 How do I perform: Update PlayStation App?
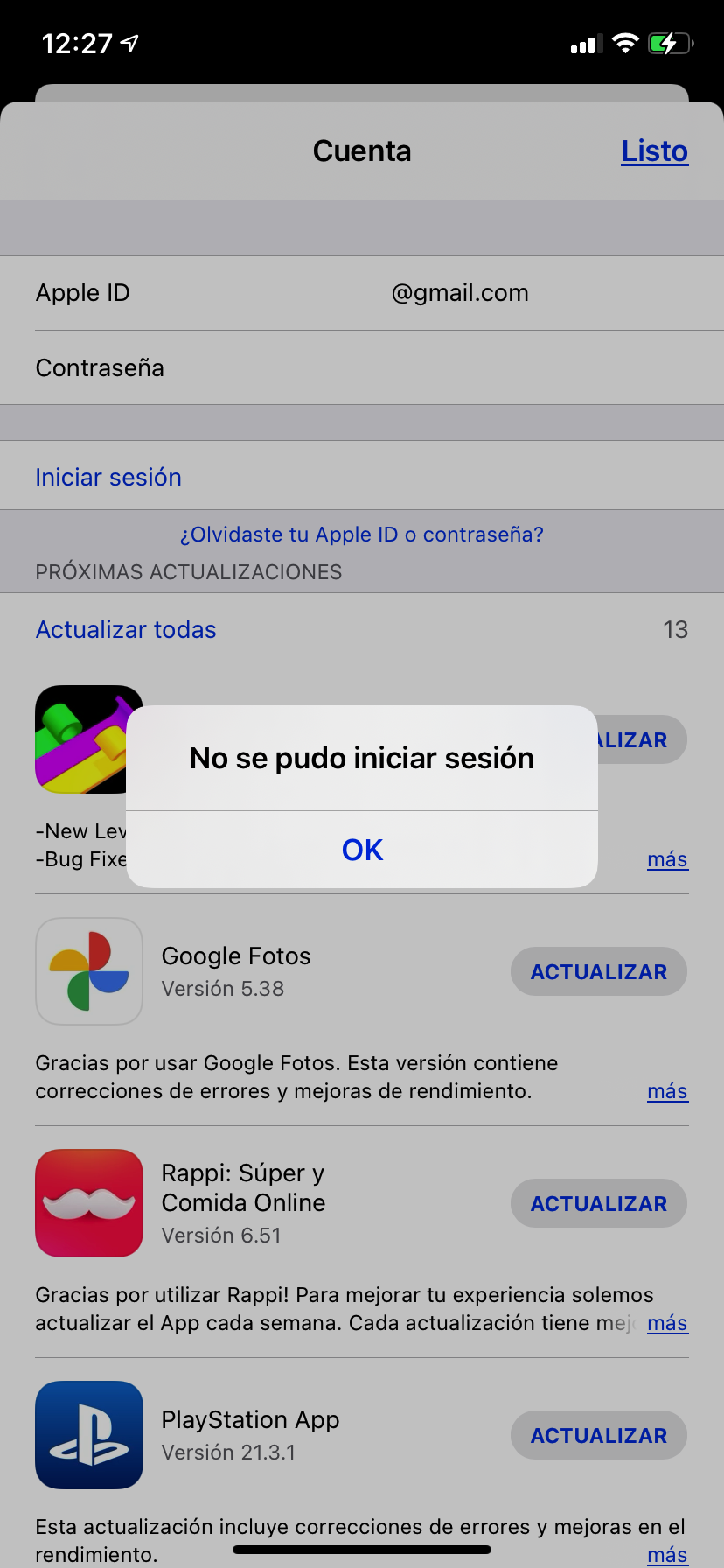(598, 1435)
